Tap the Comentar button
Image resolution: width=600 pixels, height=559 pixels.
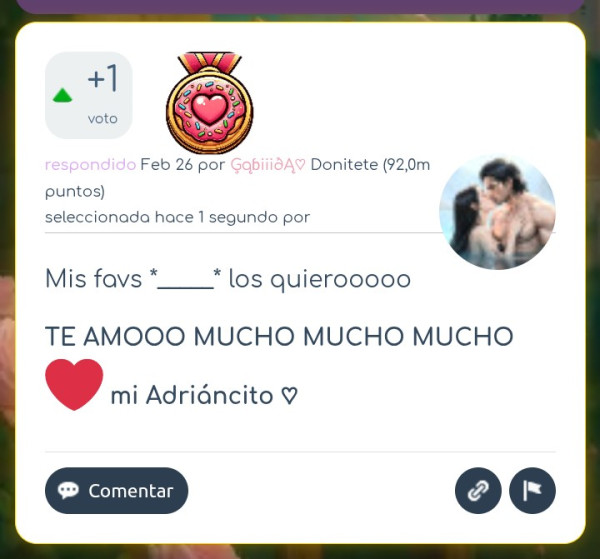116,491
